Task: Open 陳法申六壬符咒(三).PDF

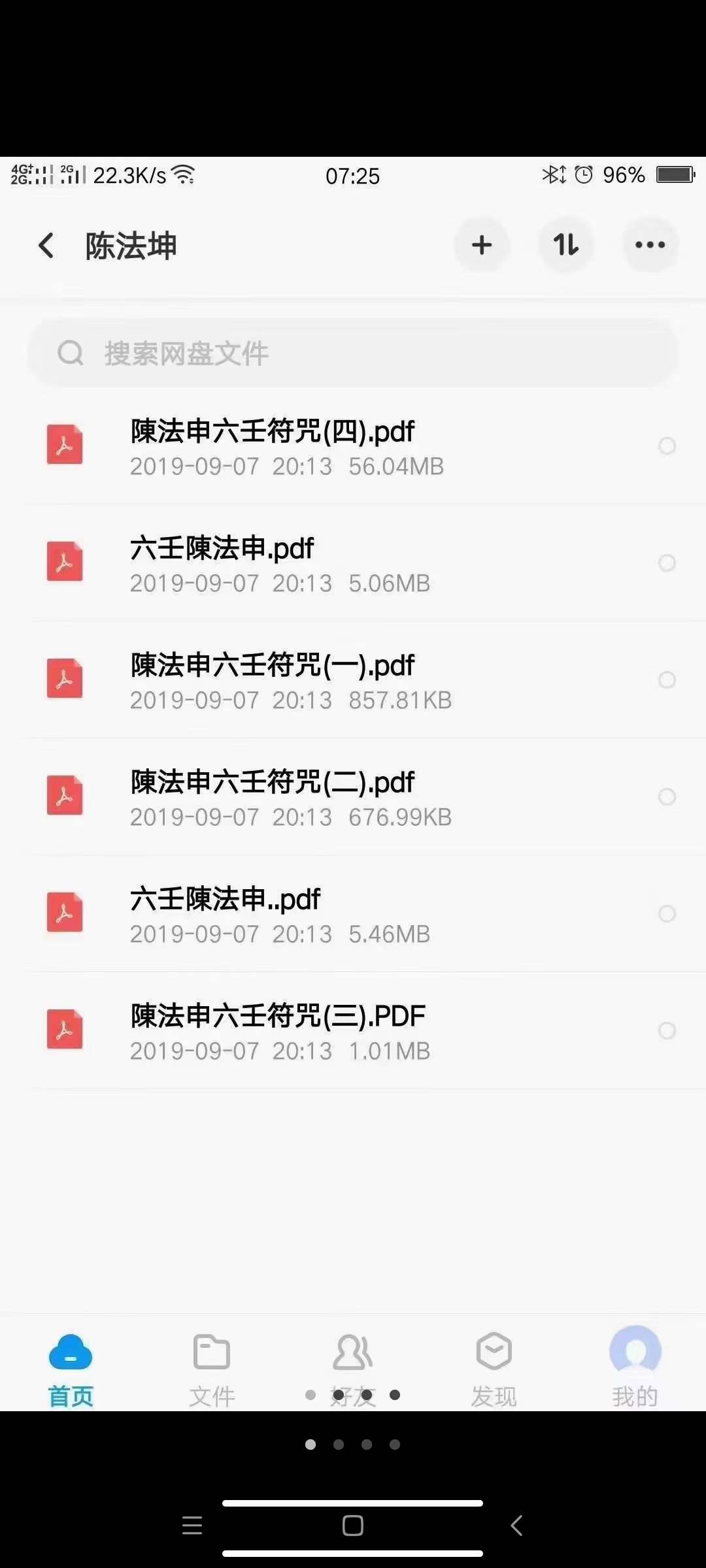Action: tap(353, 1031)
